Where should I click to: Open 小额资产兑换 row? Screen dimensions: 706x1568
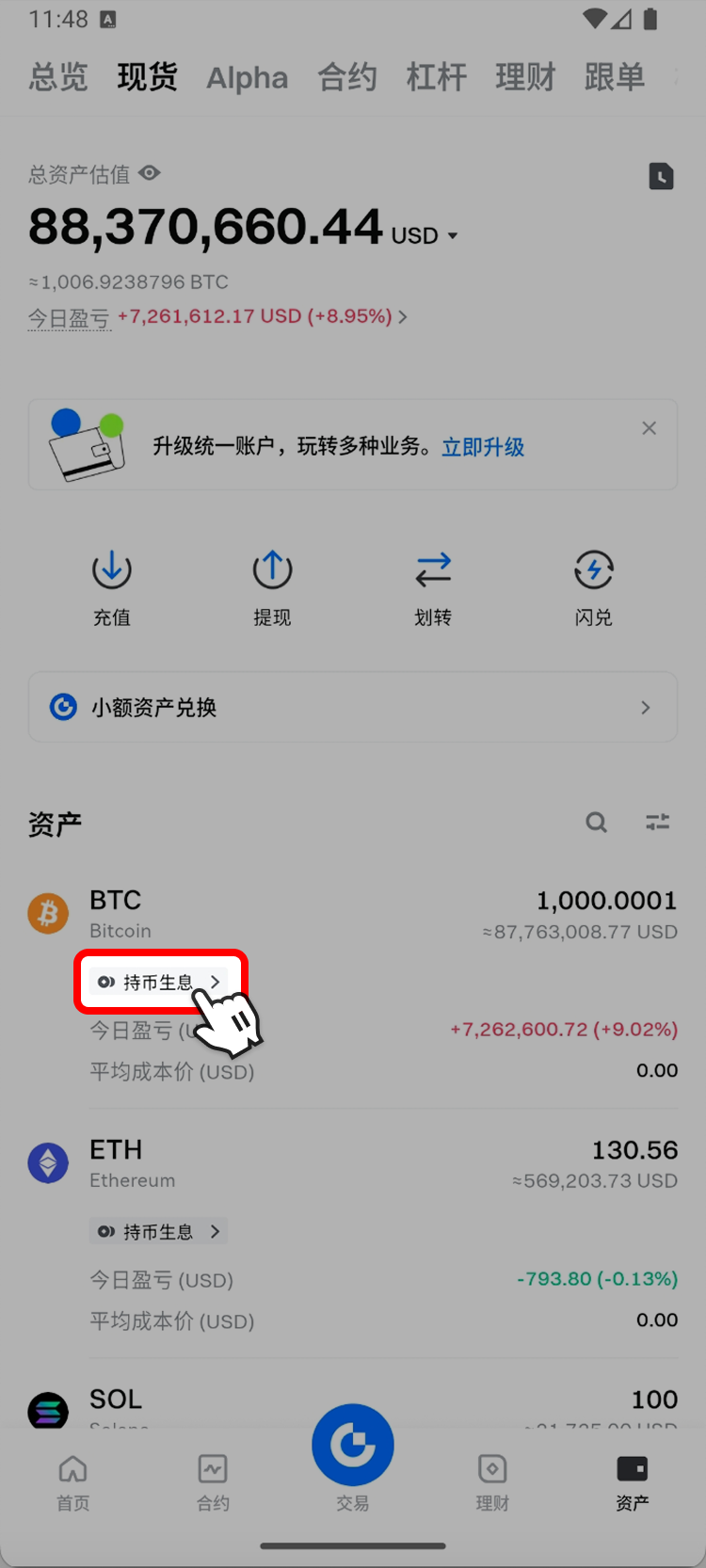(353, 707)
